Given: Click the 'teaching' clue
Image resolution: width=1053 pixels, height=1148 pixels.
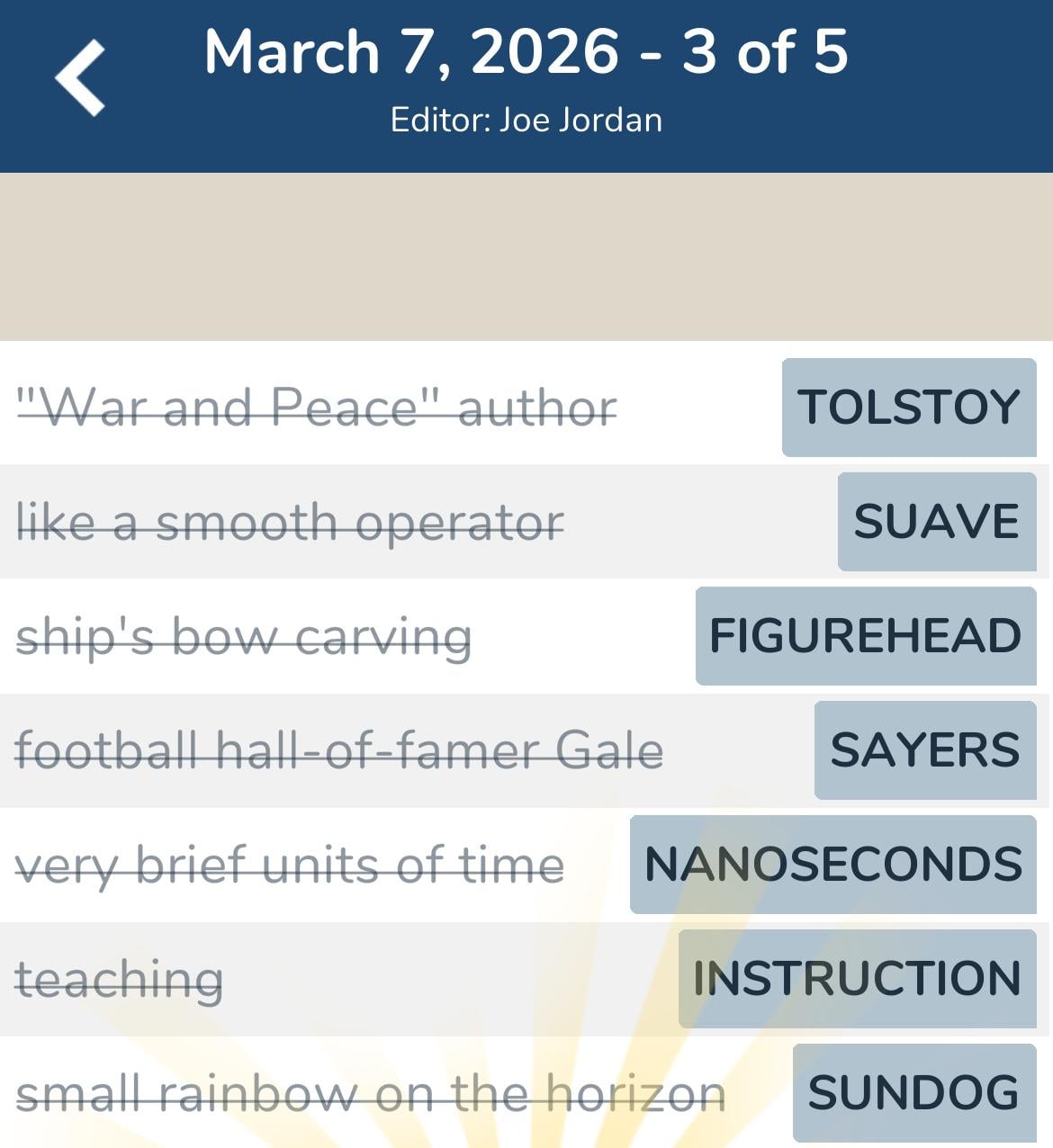Looking at the screenshot, I should (120, 979).
